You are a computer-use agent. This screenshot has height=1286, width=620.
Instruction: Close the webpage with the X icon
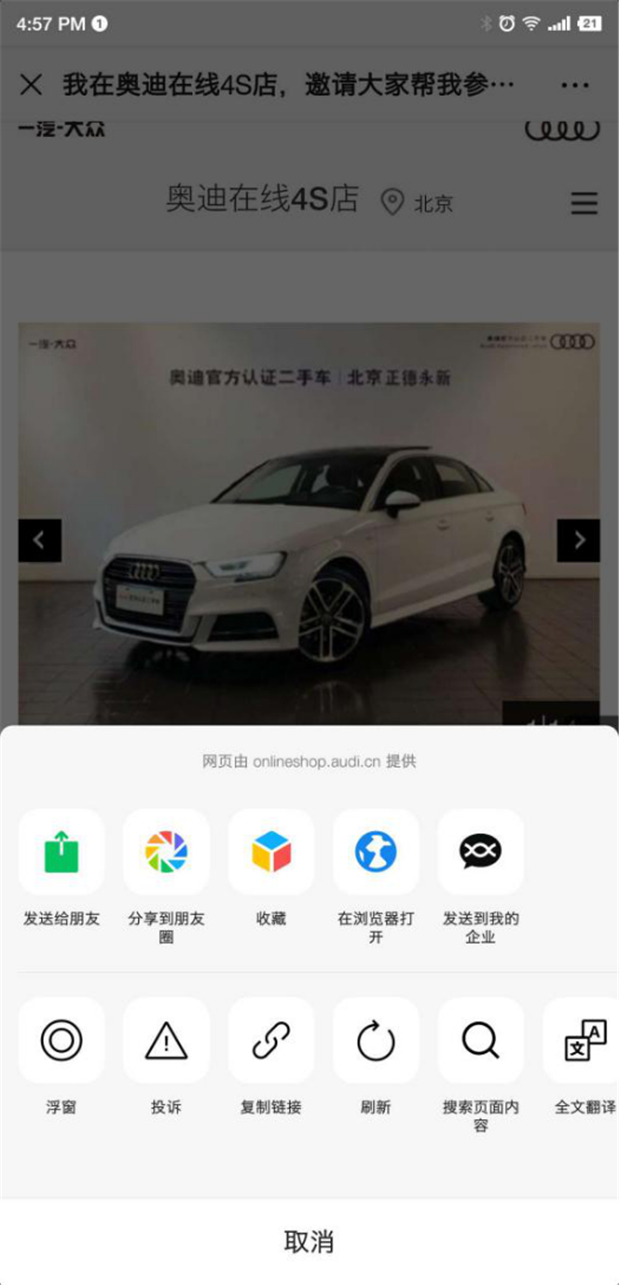point(31,85)
